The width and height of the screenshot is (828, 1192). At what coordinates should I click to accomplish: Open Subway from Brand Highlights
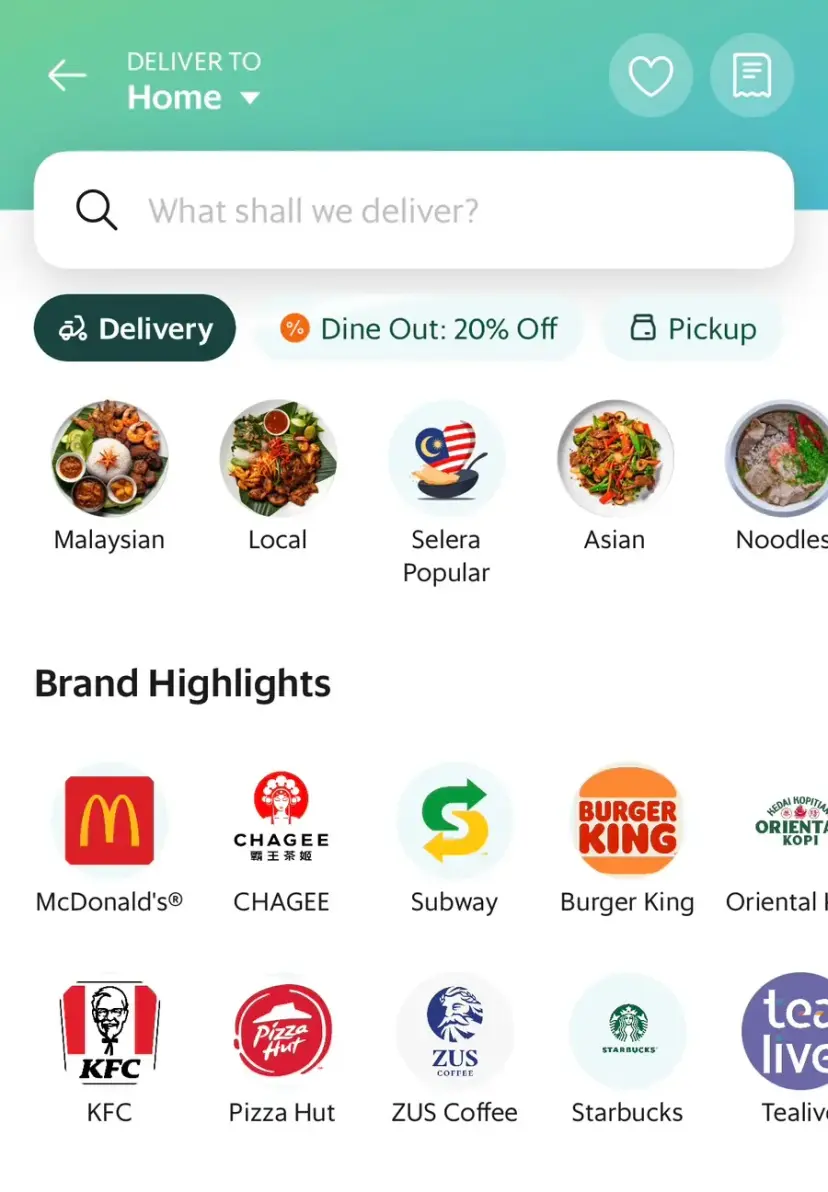click(455, 839)
